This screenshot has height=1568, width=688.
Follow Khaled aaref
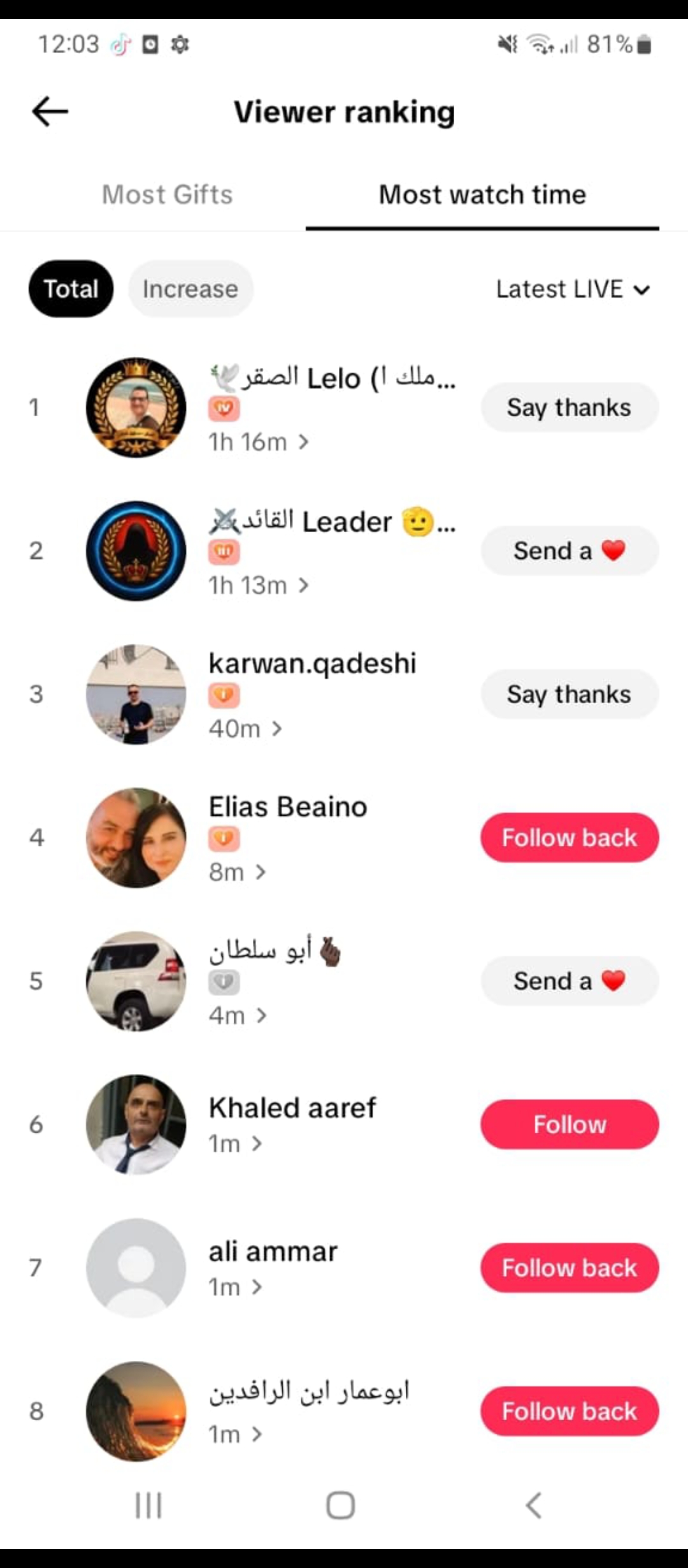[569, 1124]
